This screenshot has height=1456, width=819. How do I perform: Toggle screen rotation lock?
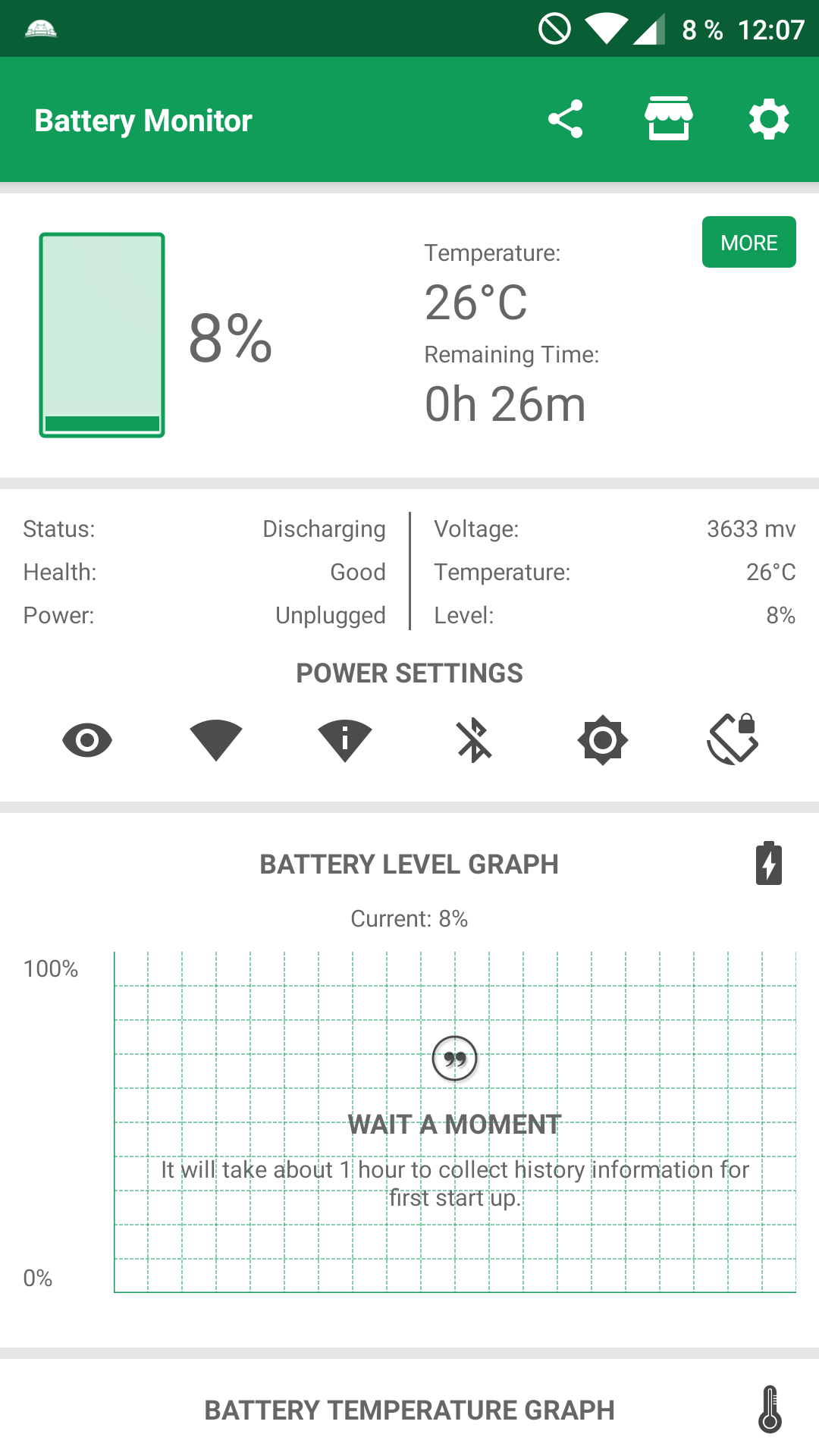pos(733,739)
